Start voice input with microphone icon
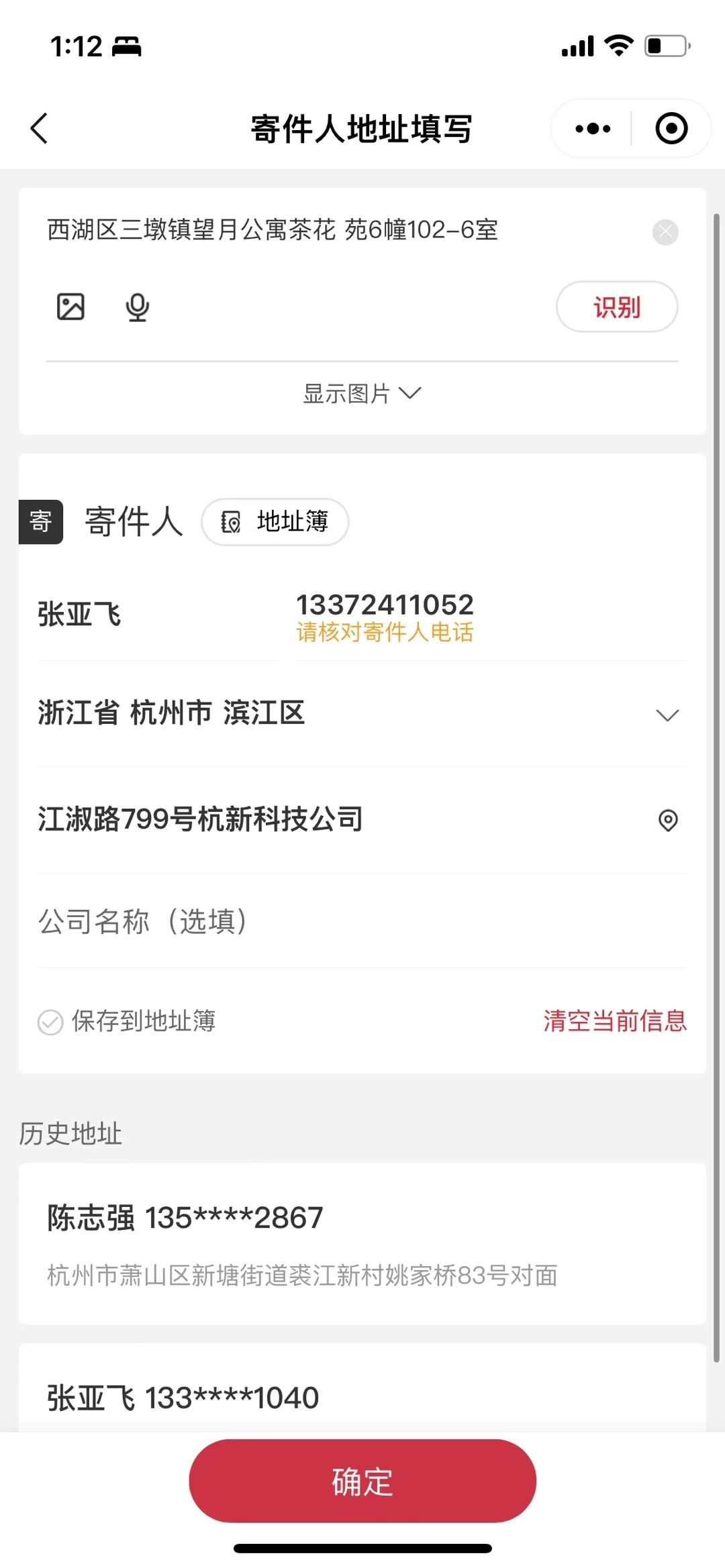725x1568 pixels. click(138, 307)
